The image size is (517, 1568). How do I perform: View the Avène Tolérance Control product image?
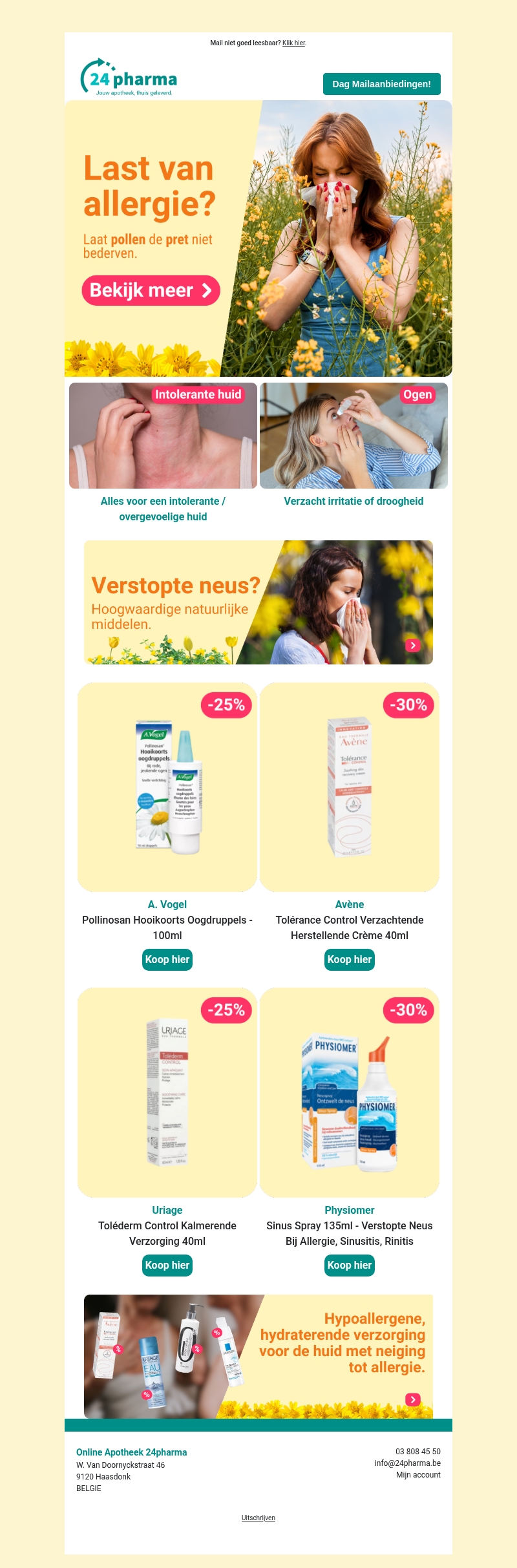pos(350,787)
